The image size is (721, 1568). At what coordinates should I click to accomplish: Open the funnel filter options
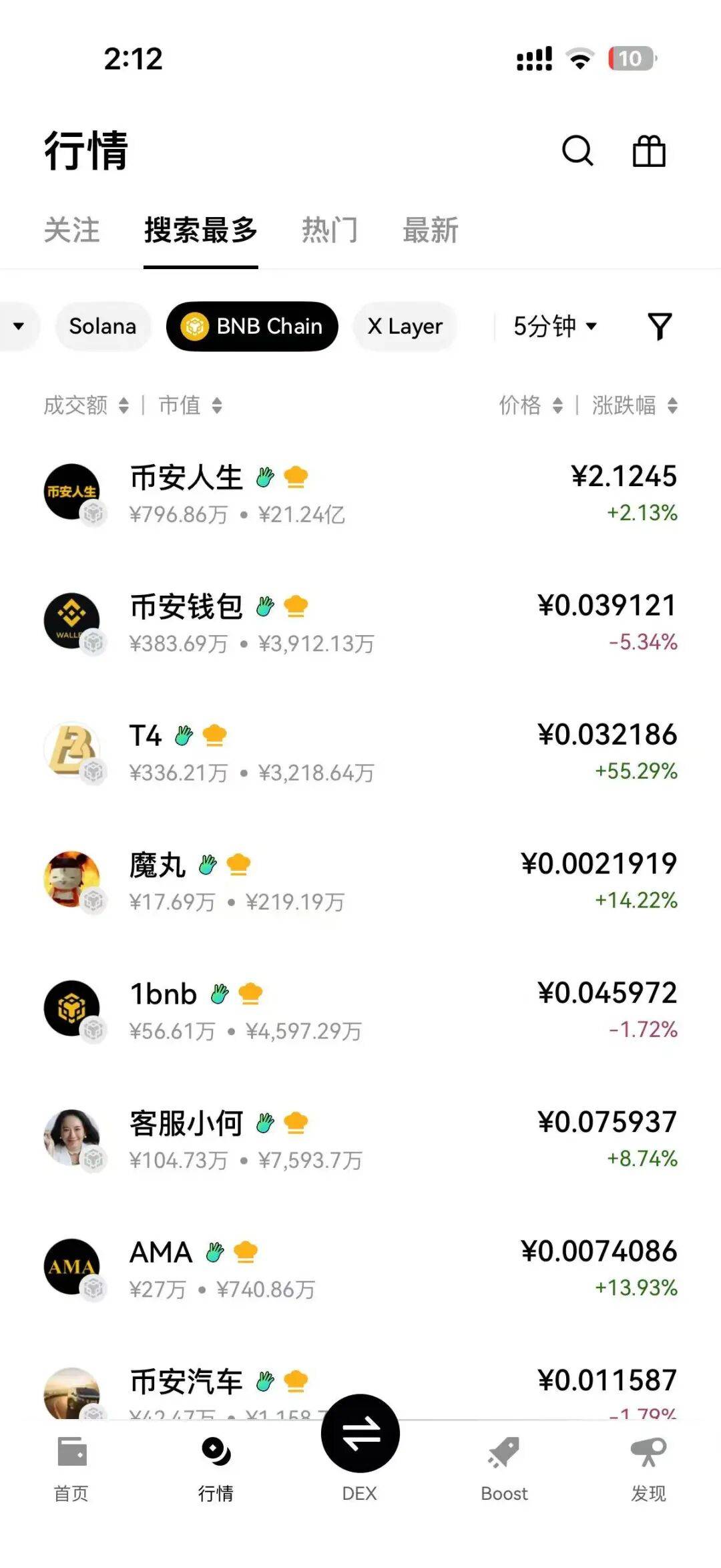(659, 326)
